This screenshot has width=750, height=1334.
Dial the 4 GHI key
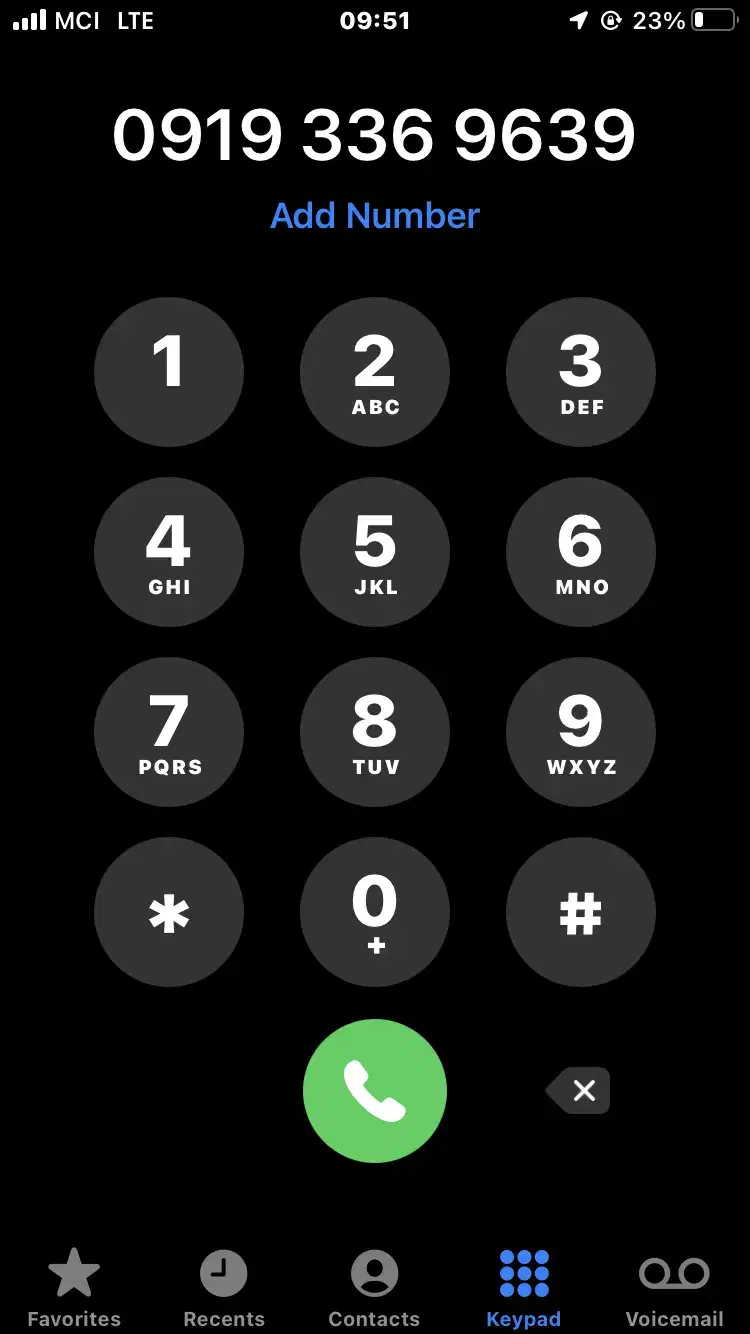(x=169, y=552)
